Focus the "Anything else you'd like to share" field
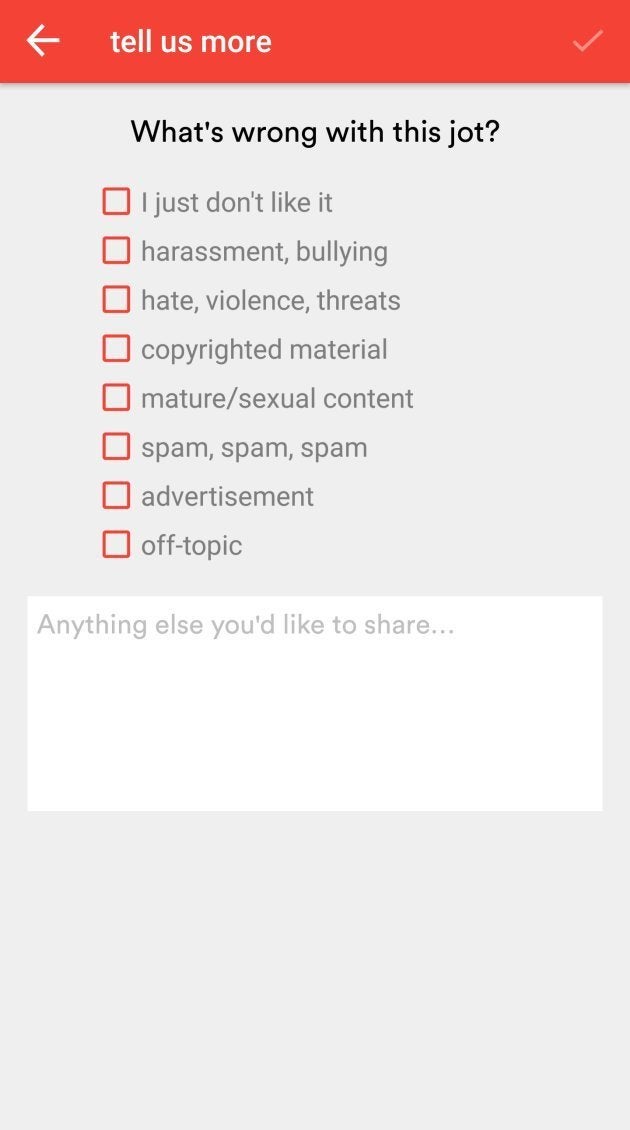630x1130 pixels. coord(315,703)
